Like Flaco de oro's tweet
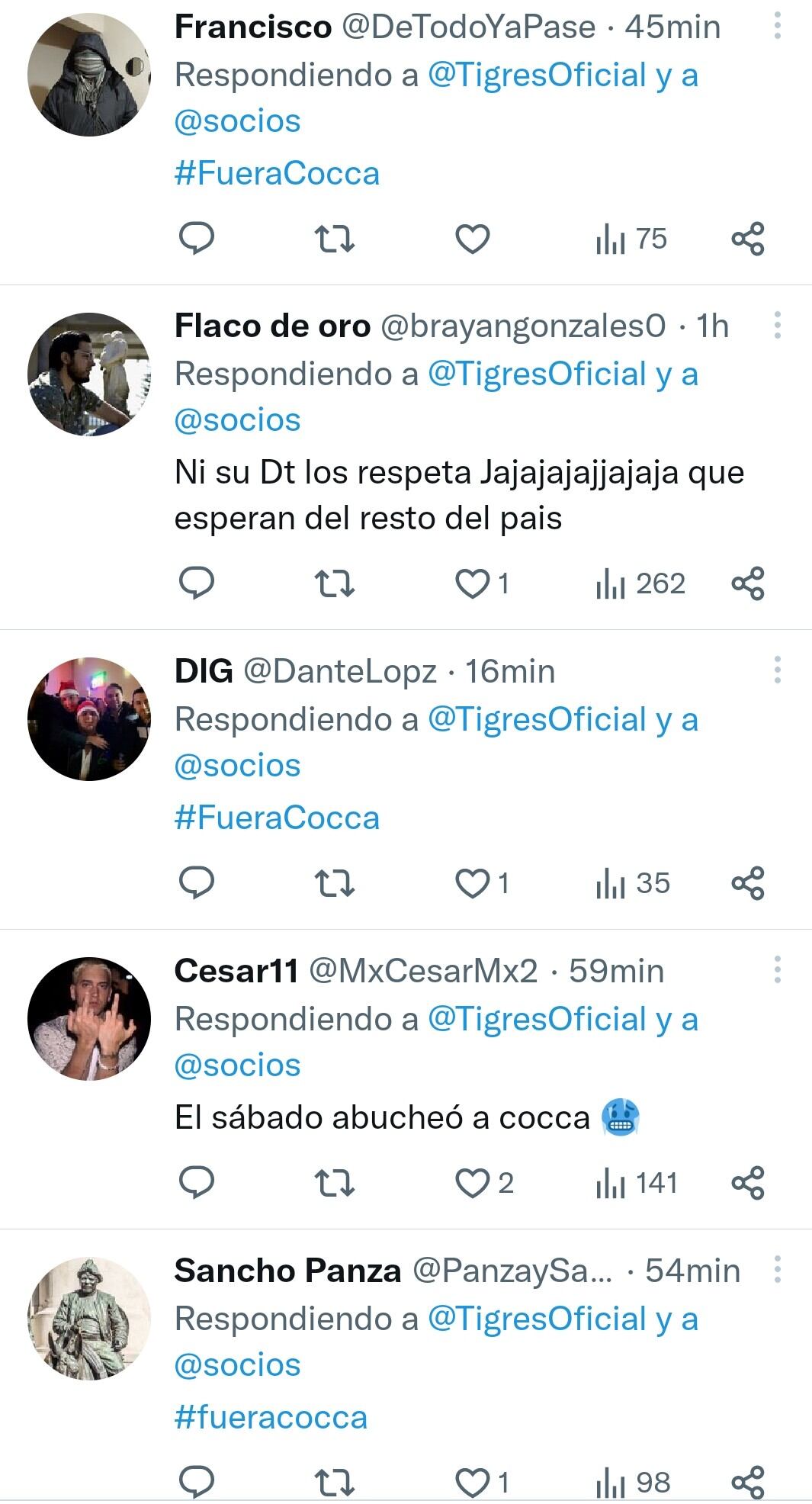812x1504 pixels. (472, 584)
